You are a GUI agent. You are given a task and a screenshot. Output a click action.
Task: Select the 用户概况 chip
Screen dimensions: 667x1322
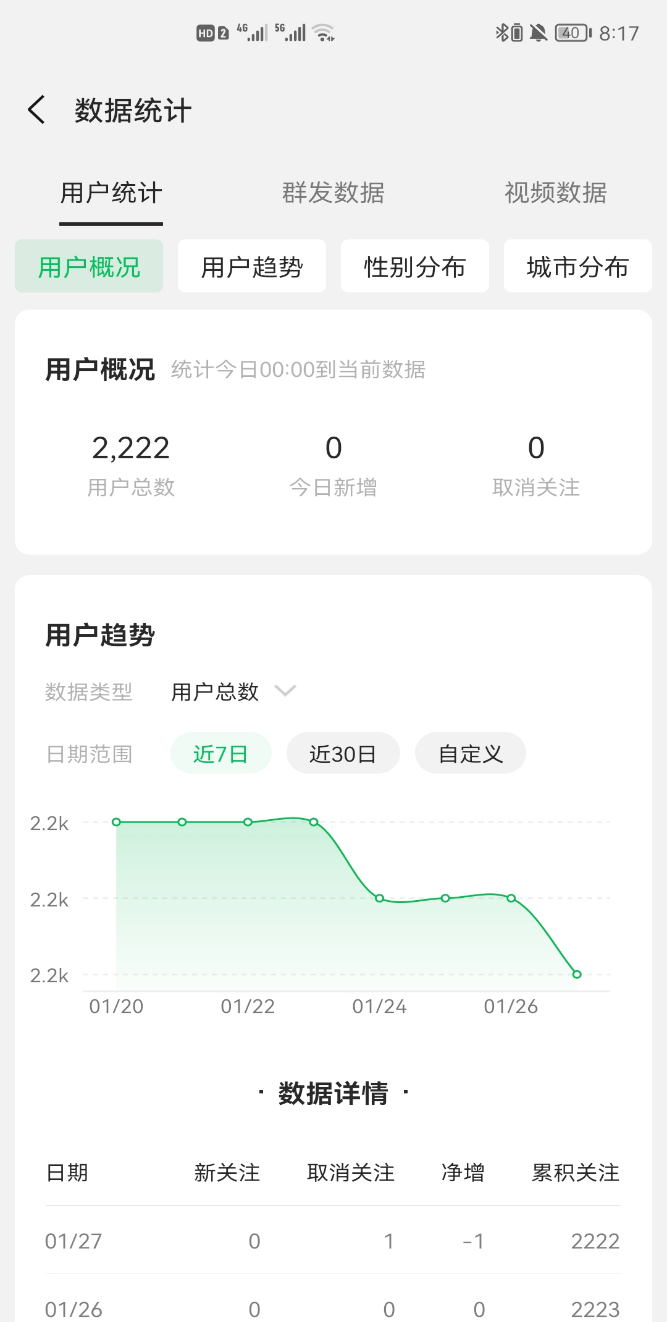pos(89,267)
